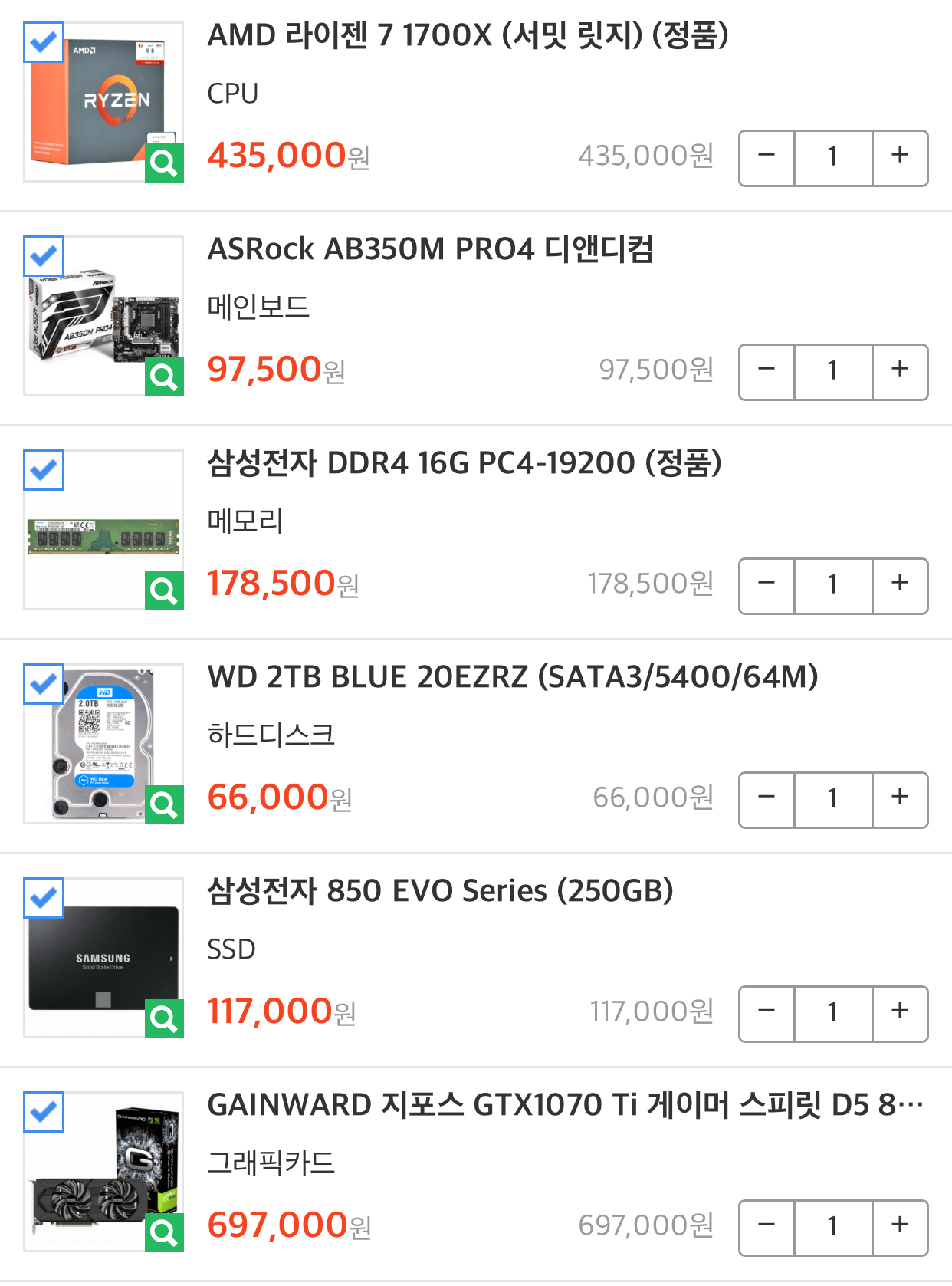Toggle the 삼성전자 DDR4 16G checkbox
The image size is (952, 1286).
coord(44,470)
